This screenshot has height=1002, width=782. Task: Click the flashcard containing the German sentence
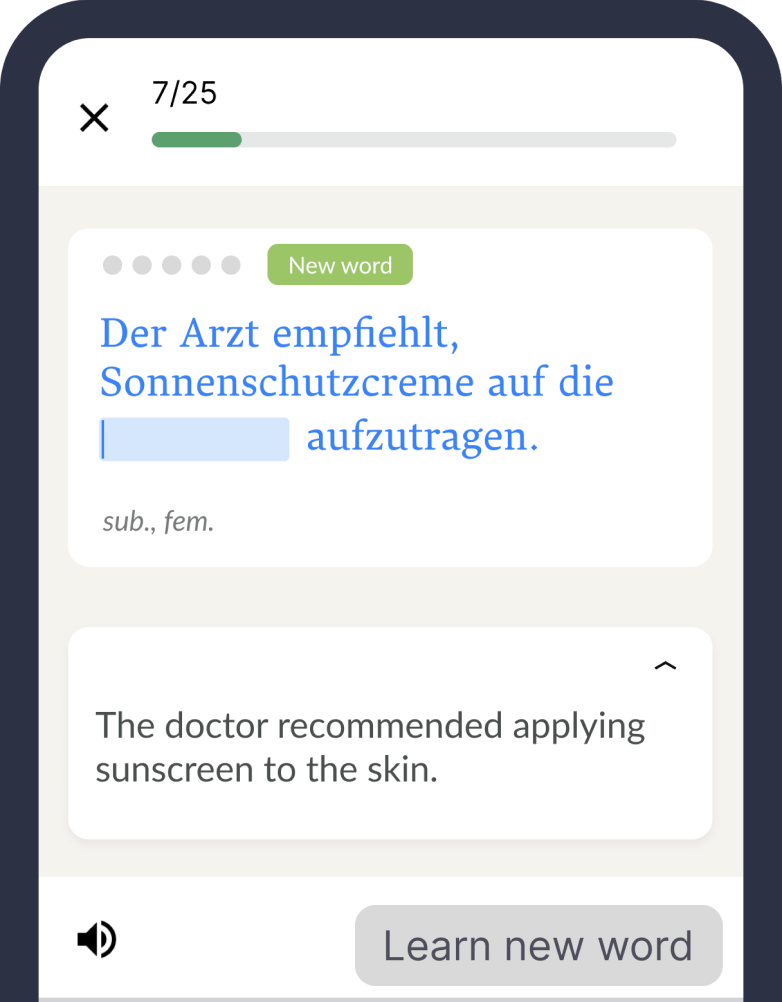(390, 395)
